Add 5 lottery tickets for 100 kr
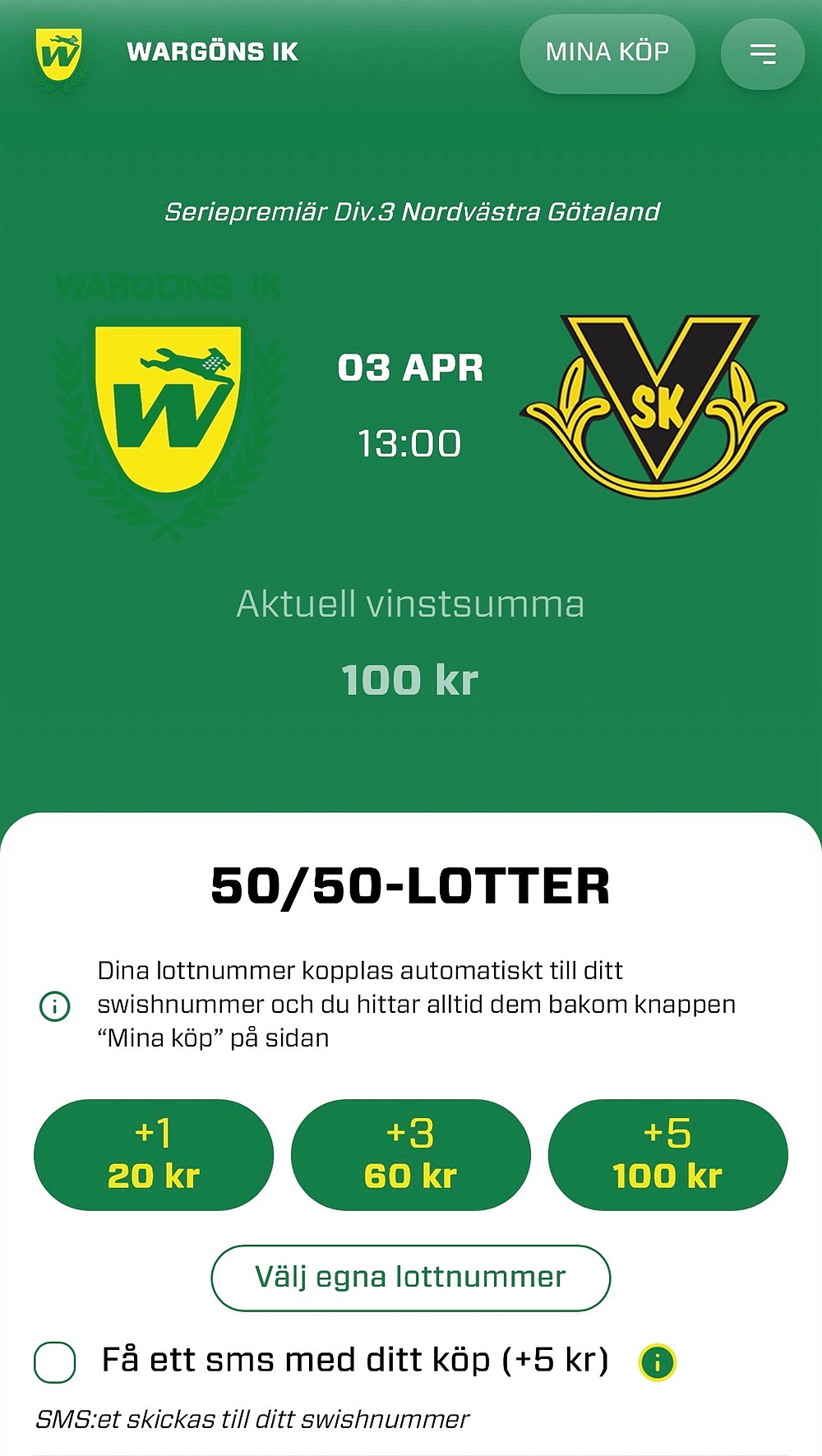Screen dimensions: 822x1456 click(667, 1154)
